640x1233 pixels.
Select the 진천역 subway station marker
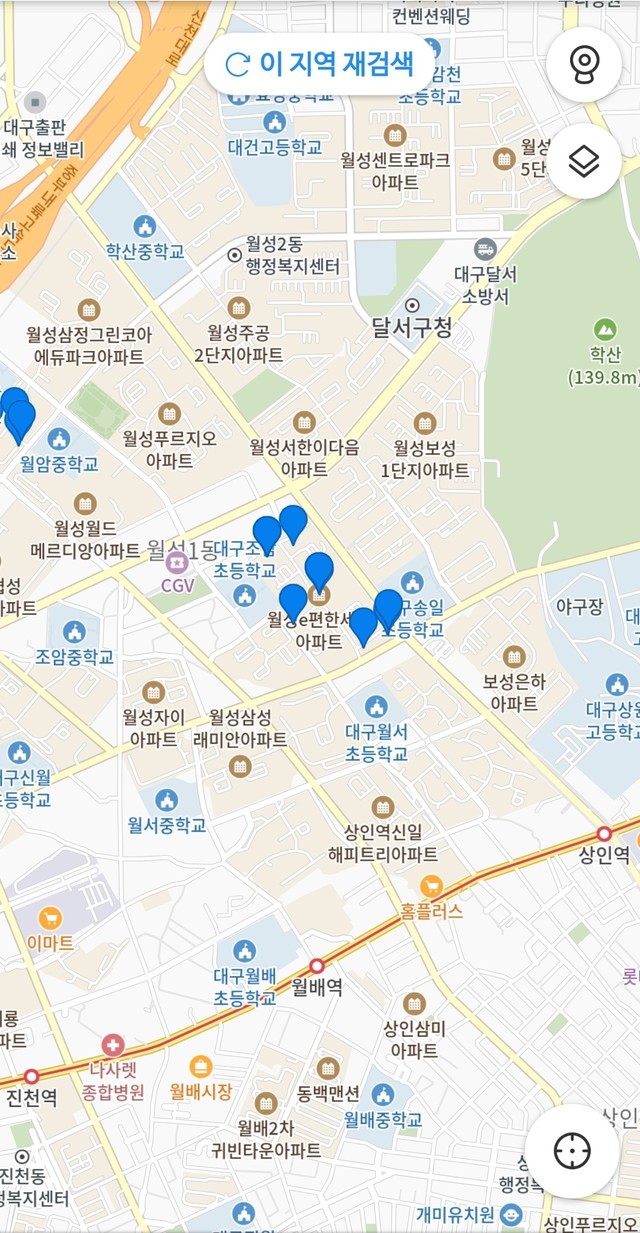coord(31,1076)
